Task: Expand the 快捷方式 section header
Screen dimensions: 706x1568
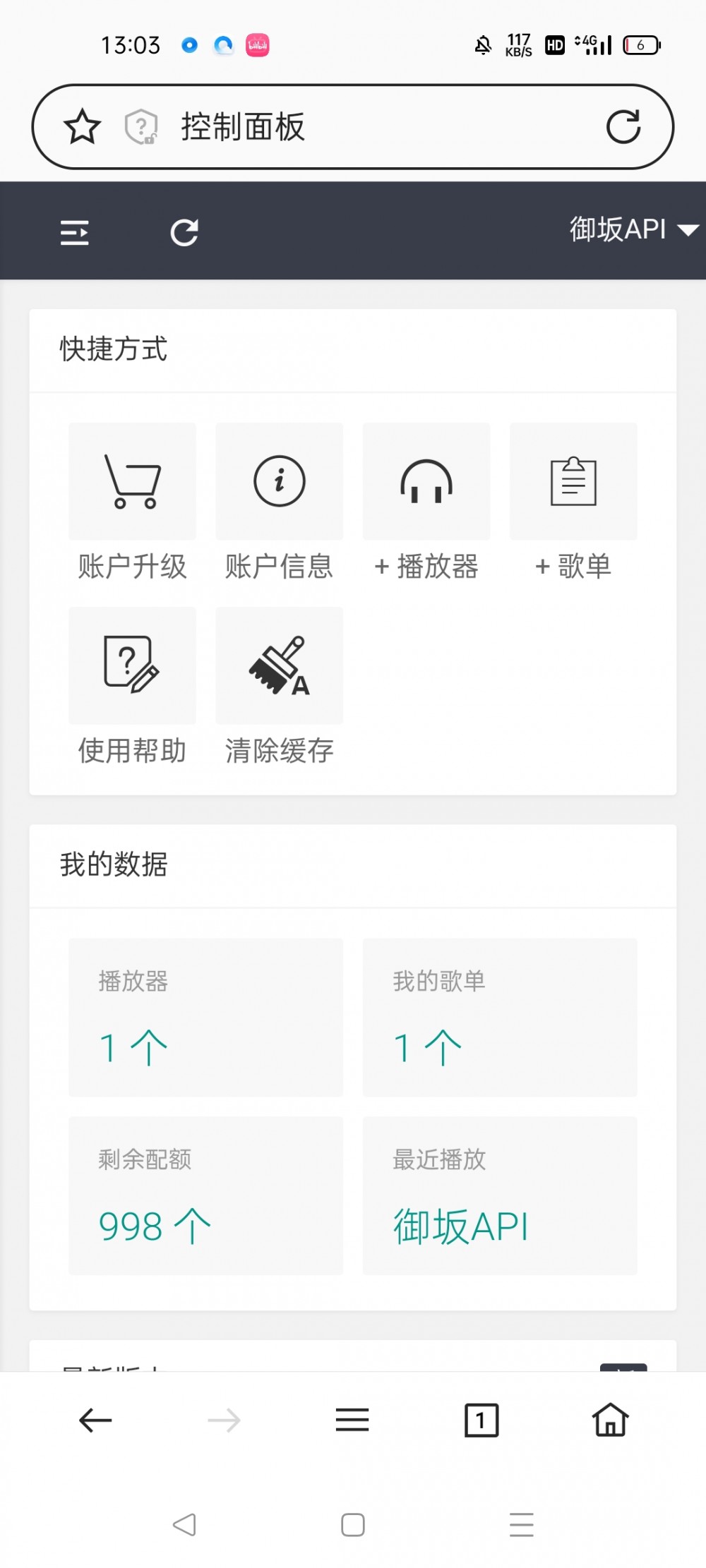Action: coord(113,349)
